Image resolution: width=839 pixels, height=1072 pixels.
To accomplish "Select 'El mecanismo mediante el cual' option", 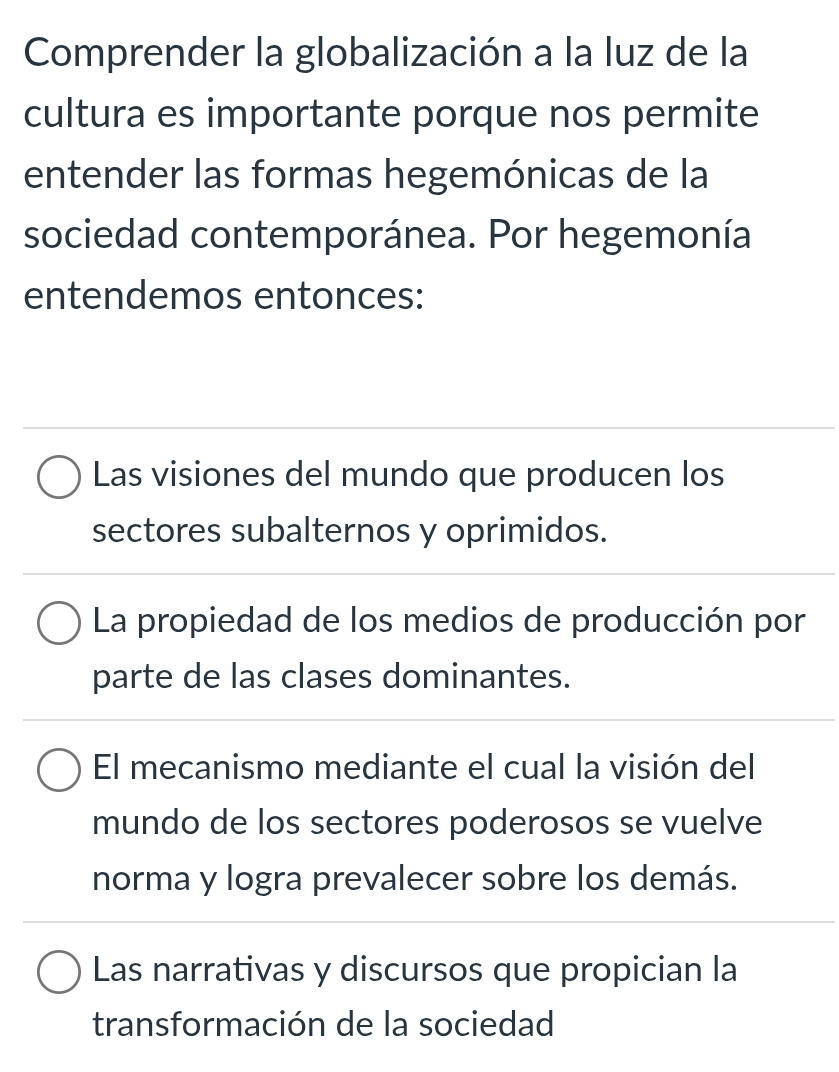I will pyautogui.click(x=59, y=769).
